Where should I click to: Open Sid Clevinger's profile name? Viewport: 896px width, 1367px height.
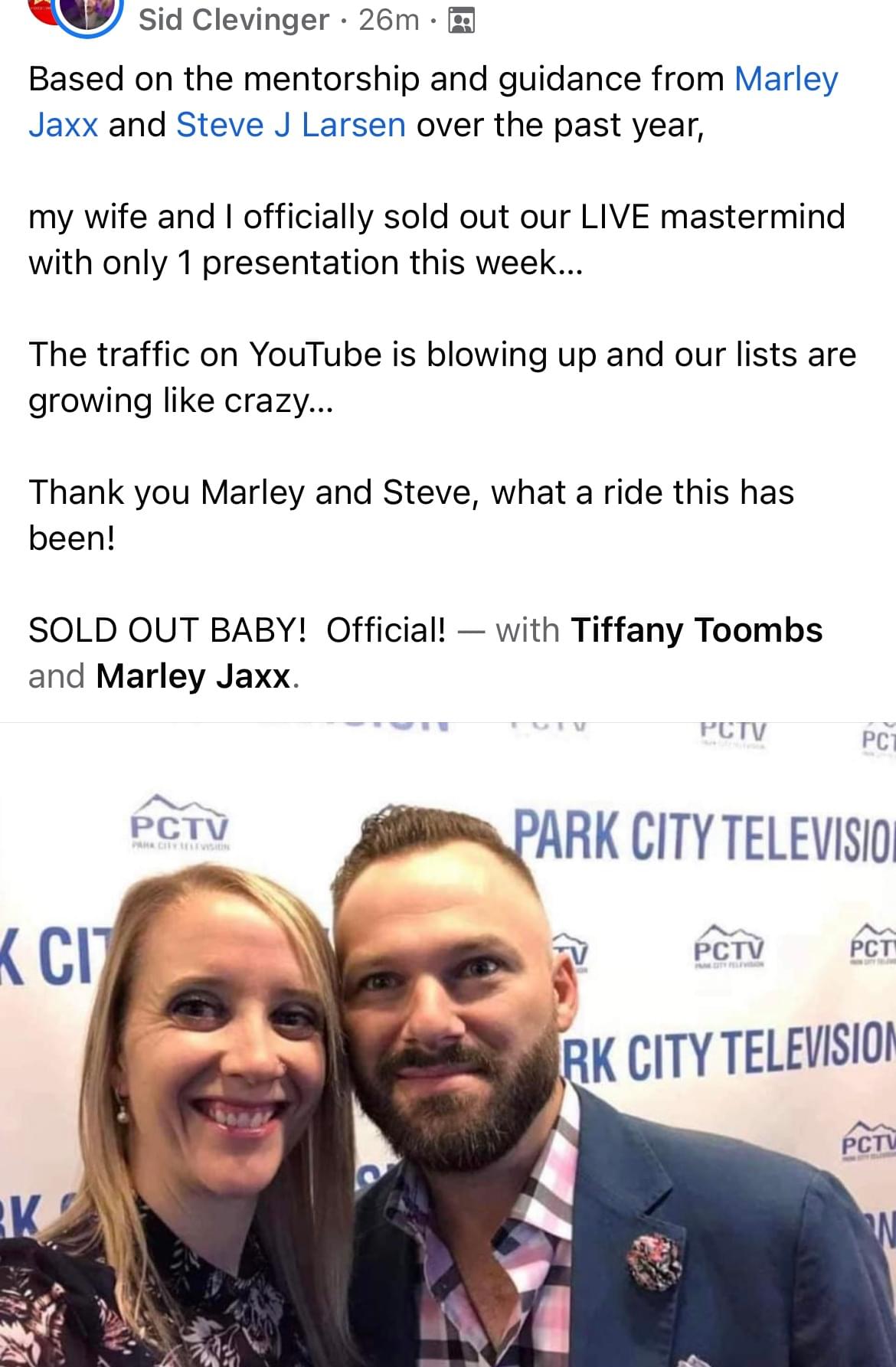[x=234, y=18]
